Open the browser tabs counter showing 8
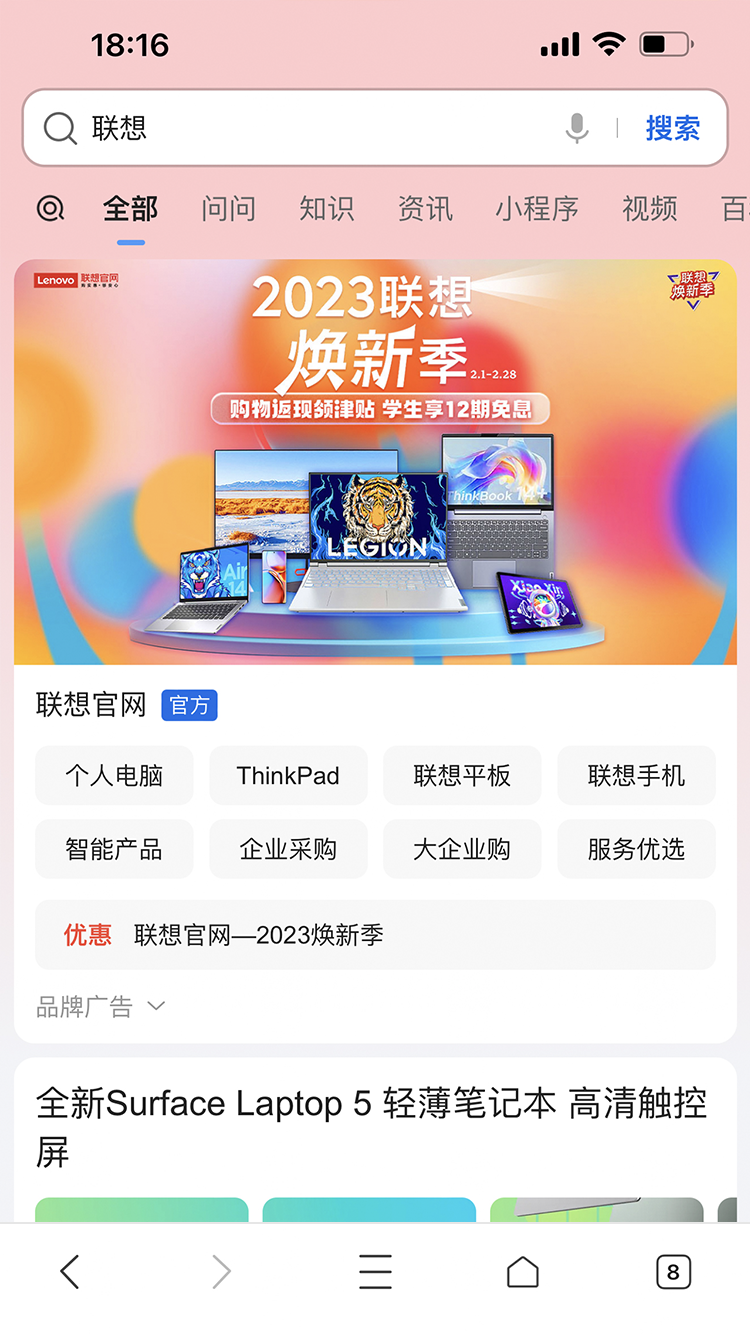The image size is (750, 1334). click(672, 1272)
